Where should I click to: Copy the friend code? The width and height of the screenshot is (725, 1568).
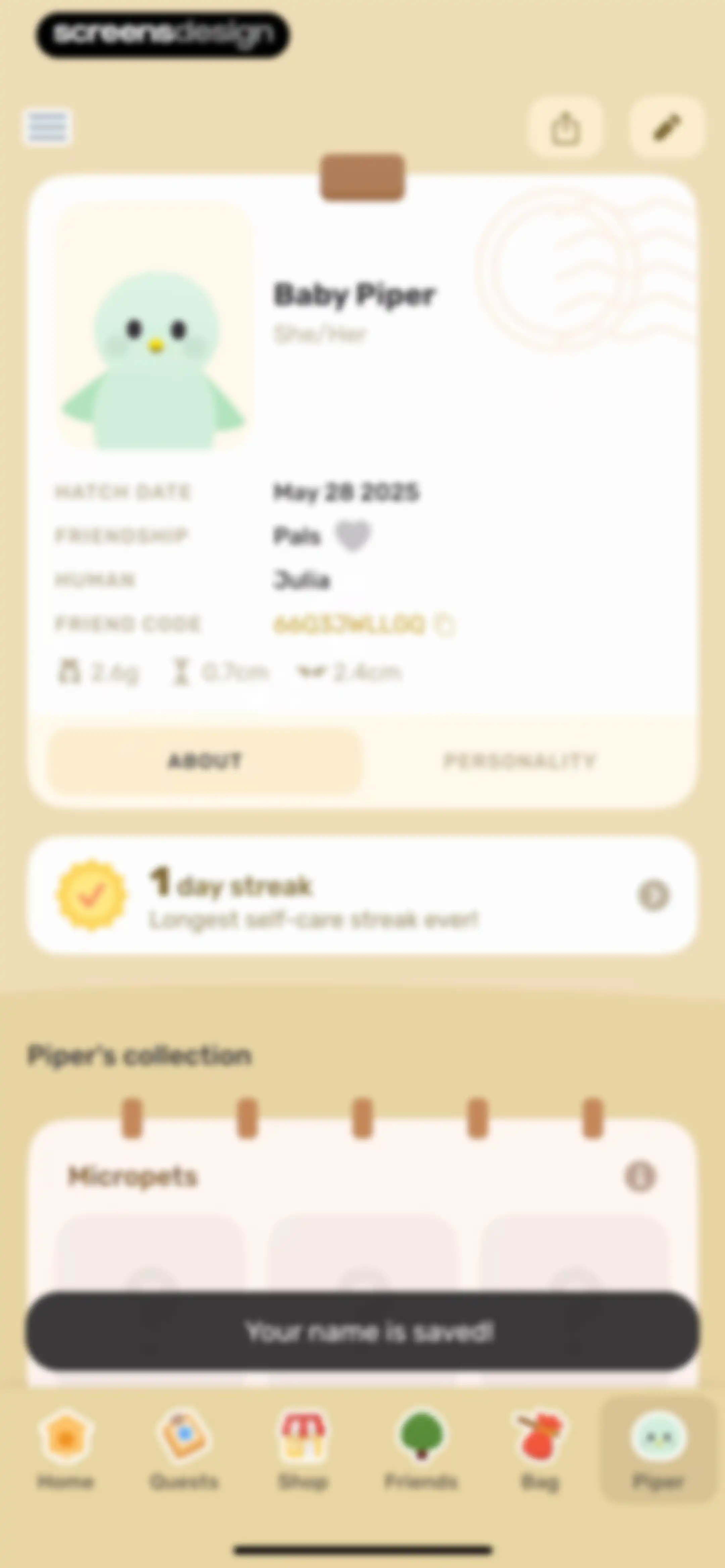coord(445,625)
